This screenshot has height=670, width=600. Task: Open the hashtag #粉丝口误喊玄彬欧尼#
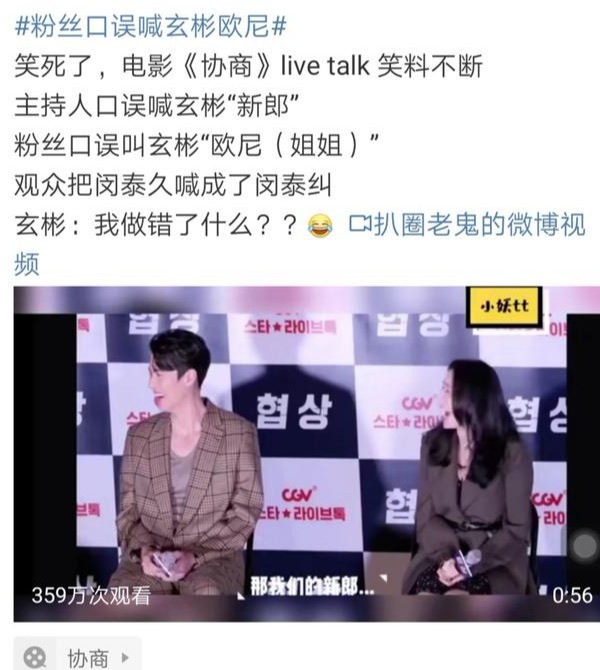click(151, 24)
